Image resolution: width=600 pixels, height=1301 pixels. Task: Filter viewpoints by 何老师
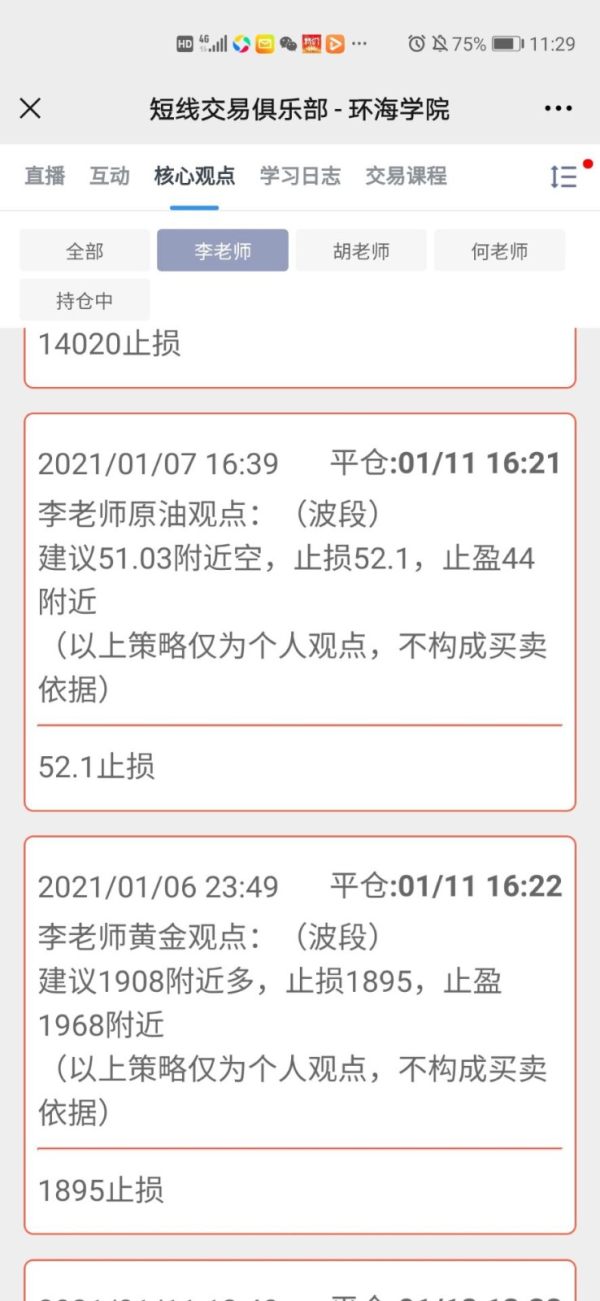[x=499, y=251]
